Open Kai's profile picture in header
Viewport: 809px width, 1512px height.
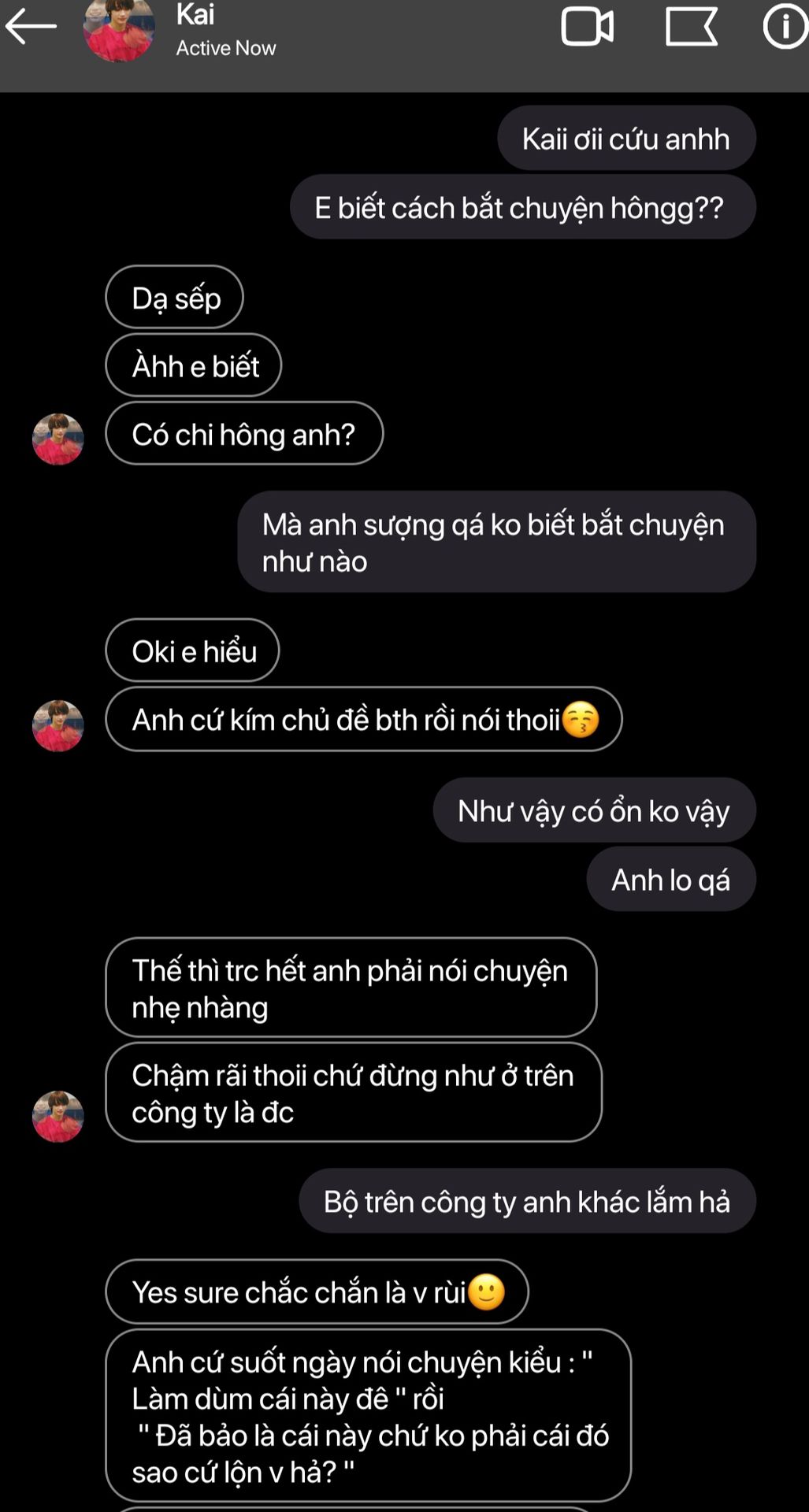pyautogui.click(x=119, y=30)
